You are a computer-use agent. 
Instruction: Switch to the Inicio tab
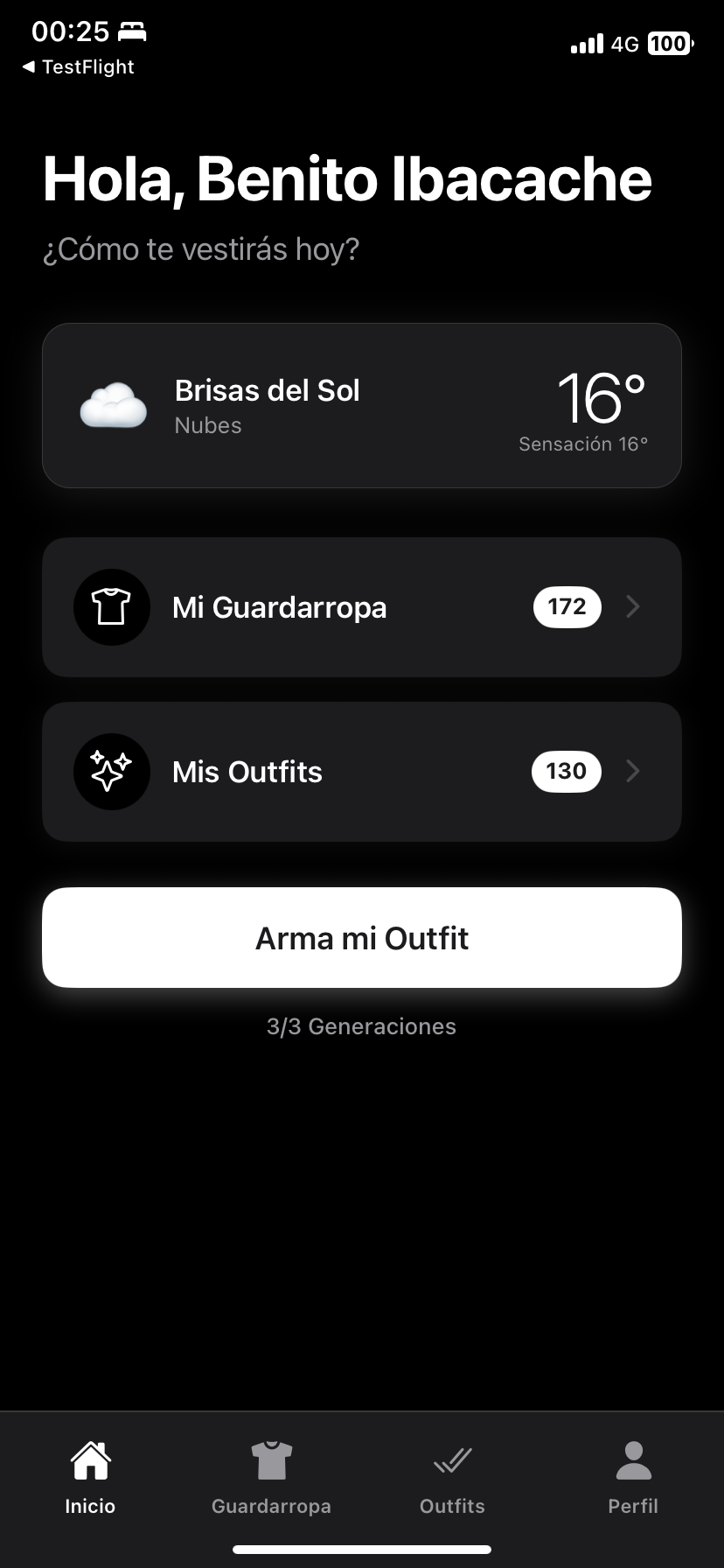[90, 1479]
